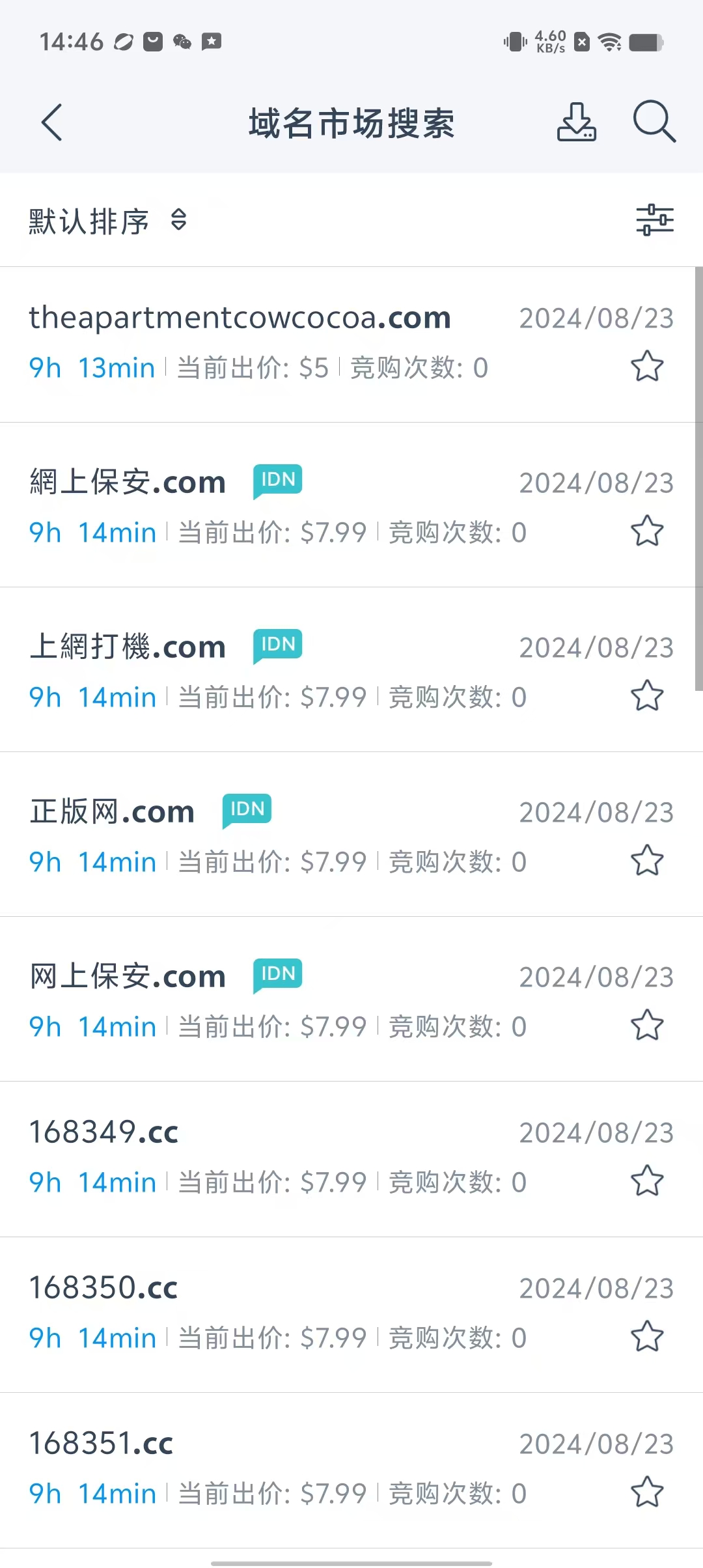Star the 網上保安.com domain
Viewport: 703px width, 1568px height.
pyautogui.click(x=647, y=531)
